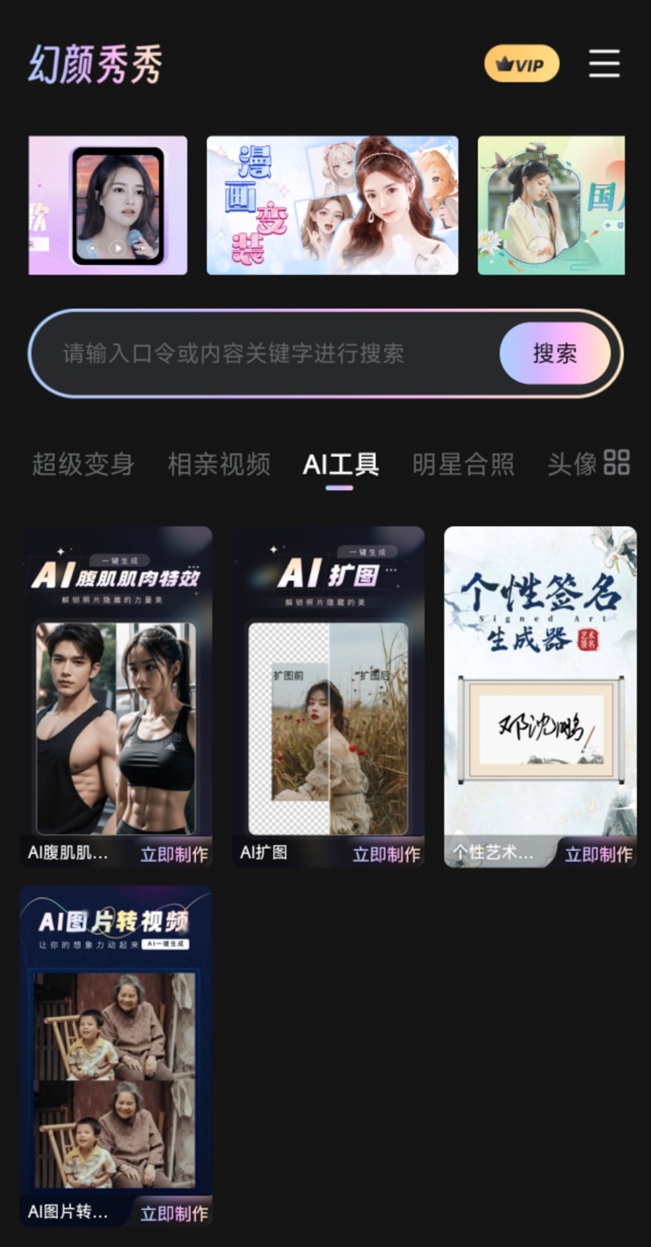The image size is (651, 1247).
Task: Open the VIP membership badge
Action: point(521,65)
